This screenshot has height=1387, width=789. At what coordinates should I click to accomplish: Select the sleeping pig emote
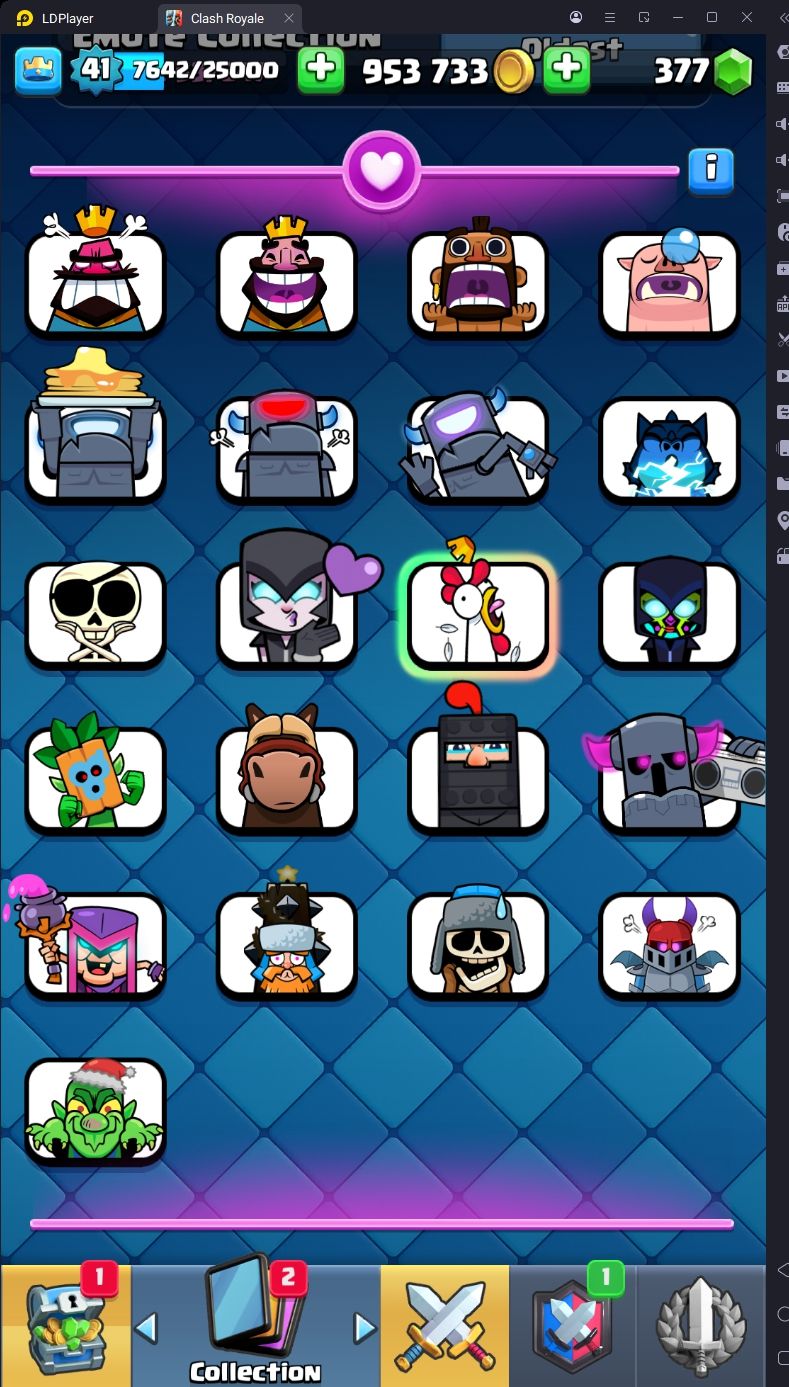(x=669, y=282)
